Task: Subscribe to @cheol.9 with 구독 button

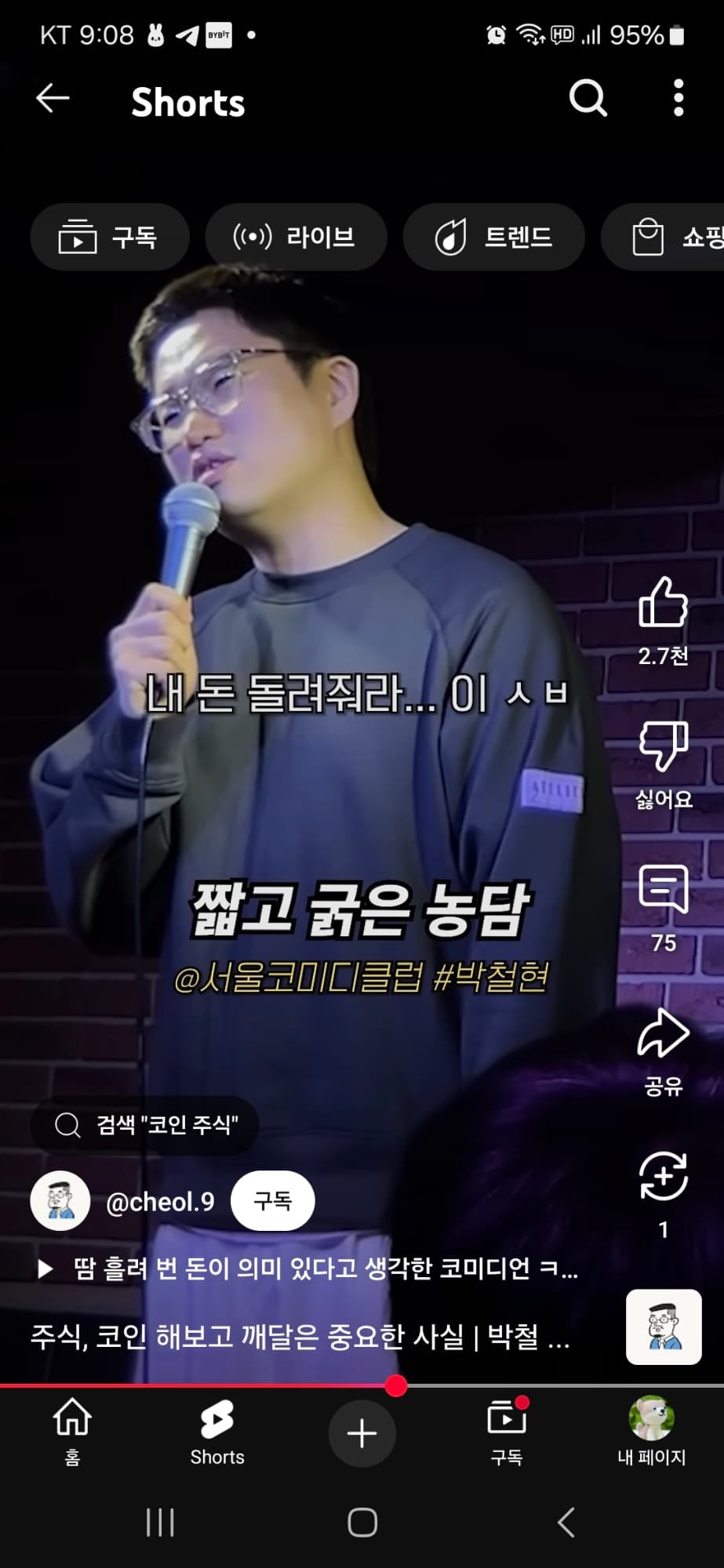Action: 272,1201
